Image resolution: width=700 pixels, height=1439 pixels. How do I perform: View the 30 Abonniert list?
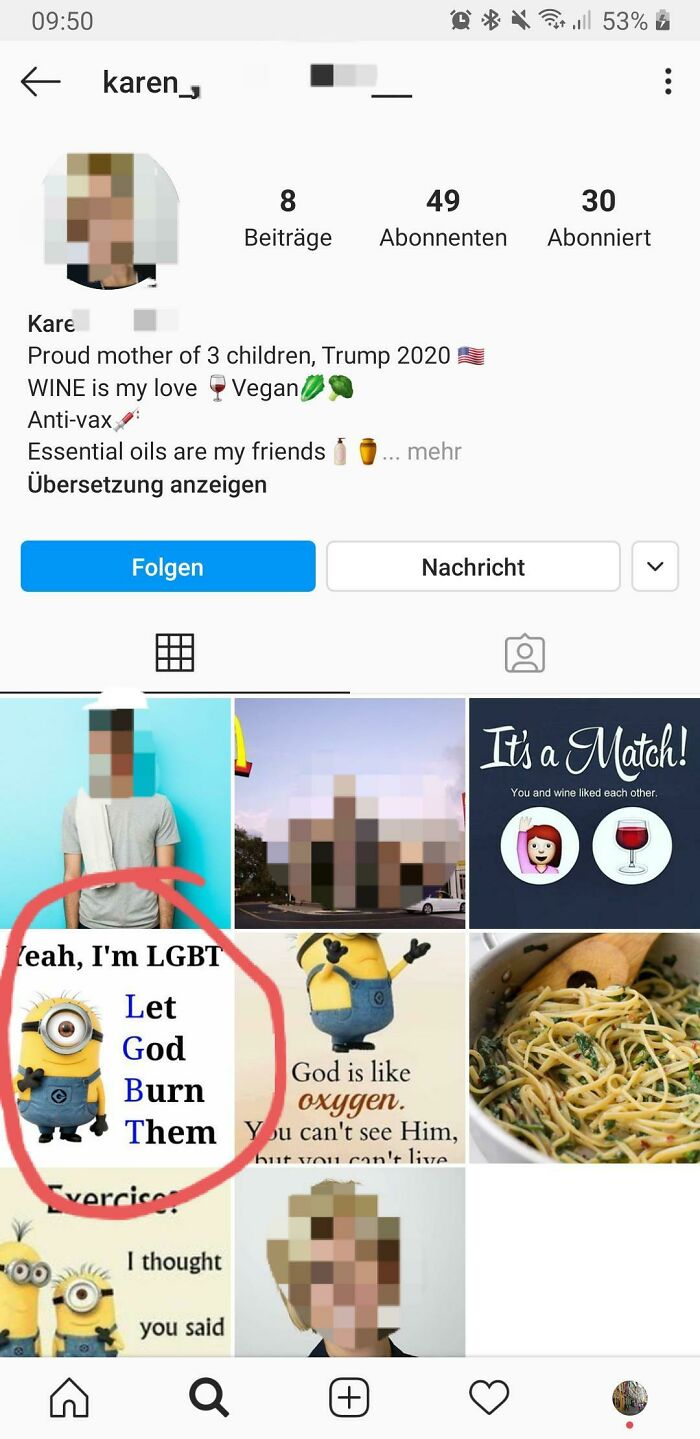click(598, 217)
